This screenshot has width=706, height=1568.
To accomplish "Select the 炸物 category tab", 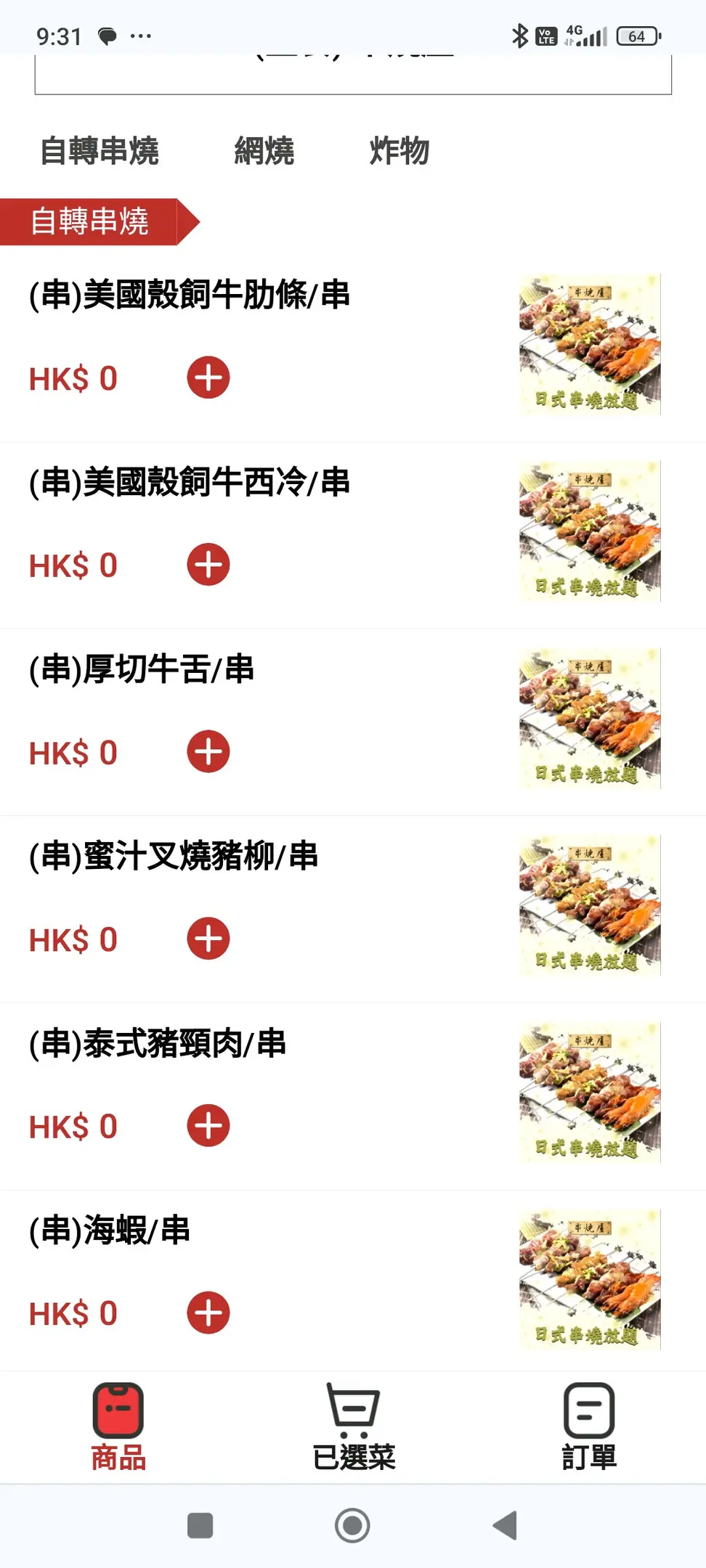I will pyautogui.click(x=399, y=151).
